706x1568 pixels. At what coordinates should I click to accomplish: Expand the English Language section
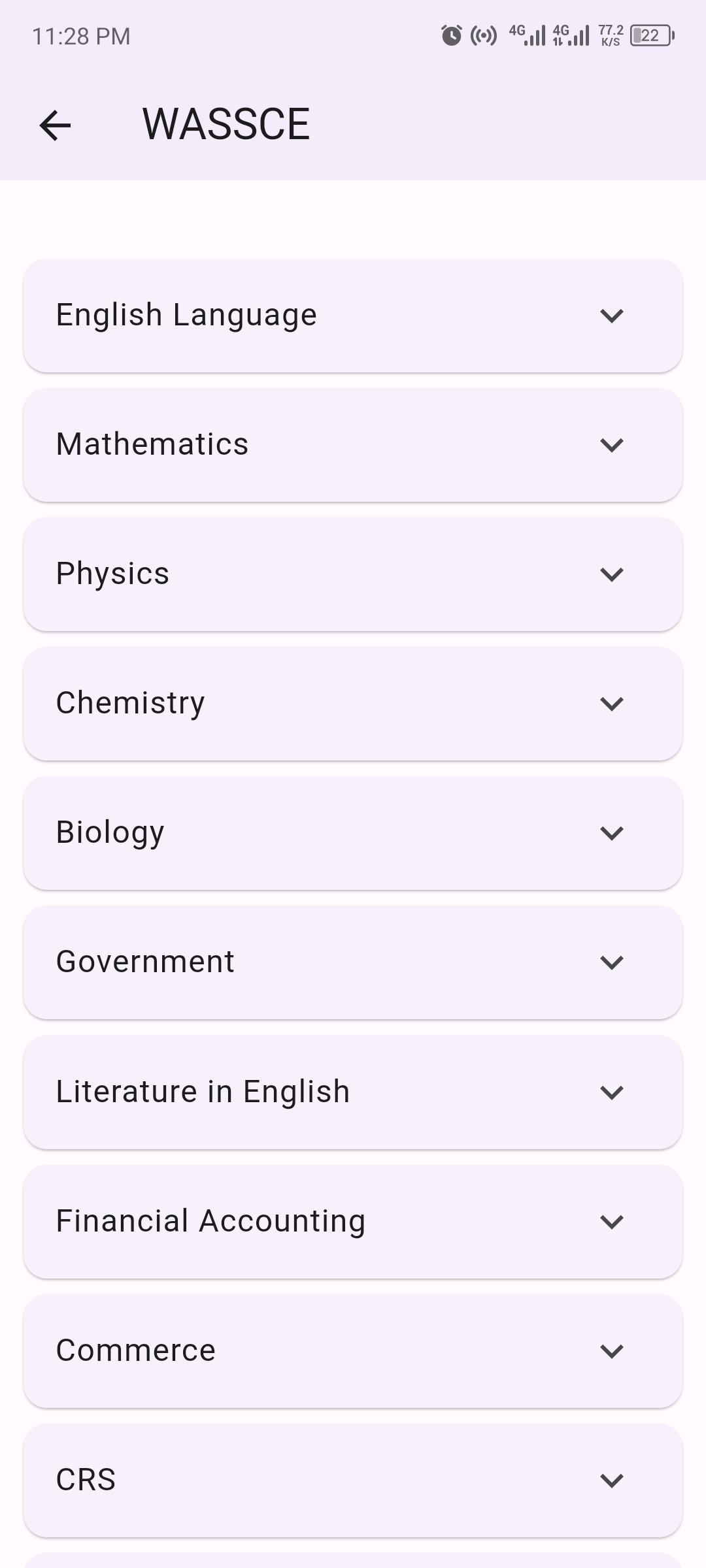pos(353,316)
